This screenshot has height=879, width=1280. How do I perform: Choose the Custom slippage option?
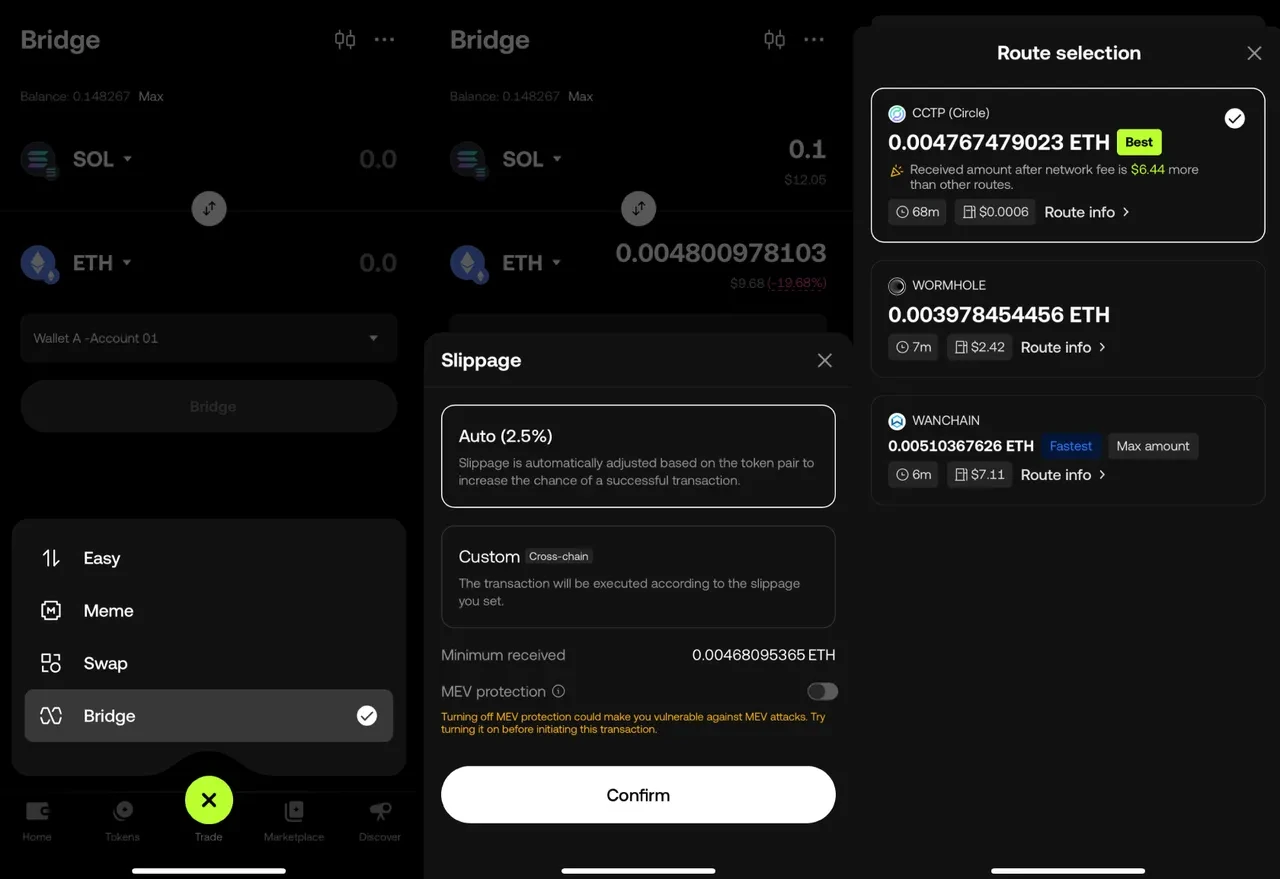pos(638,577)
